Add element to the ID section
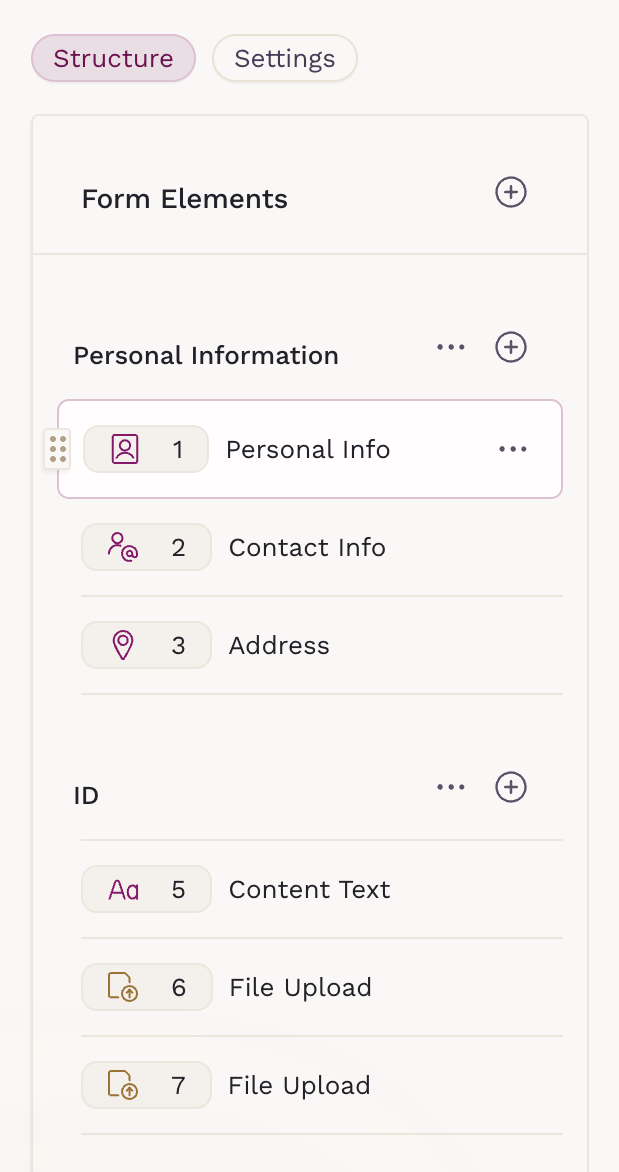Viewport: 619px width, 1172px height. click(x=511, y=787)
